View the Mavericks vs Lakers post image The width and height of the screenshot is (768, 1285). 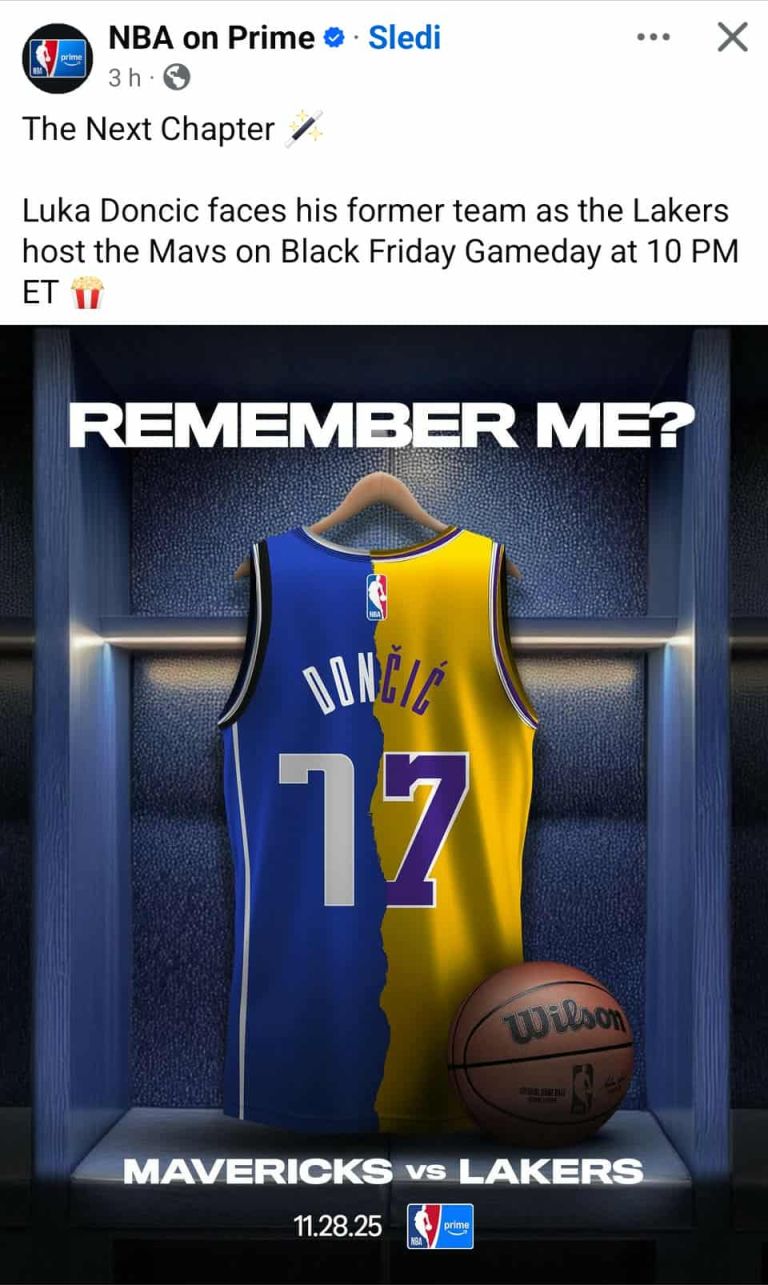point(384,800)
